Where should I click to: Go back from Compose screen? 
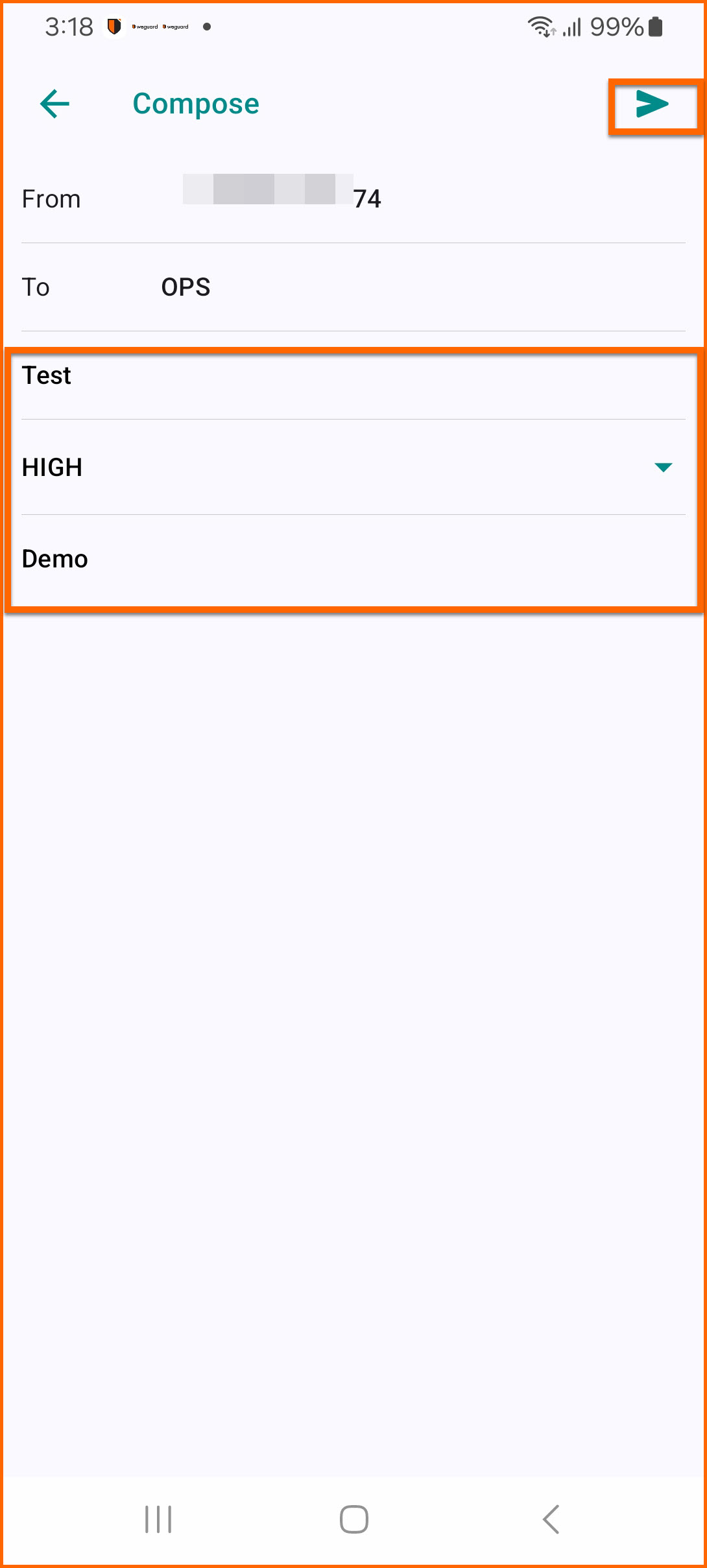[x=54, y=104]
